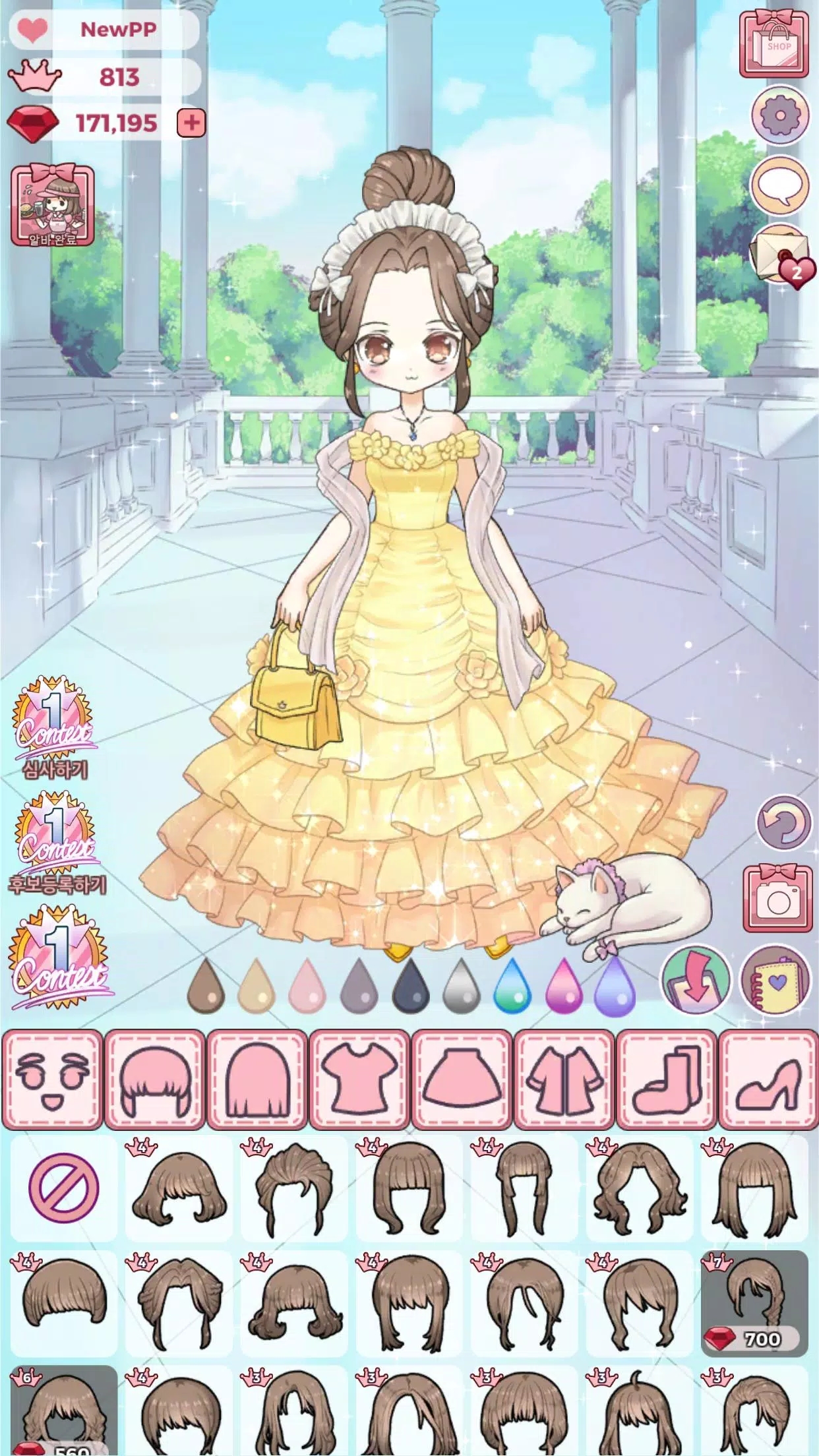Select the green-blue gradient hair color drop

pos(512,985)
